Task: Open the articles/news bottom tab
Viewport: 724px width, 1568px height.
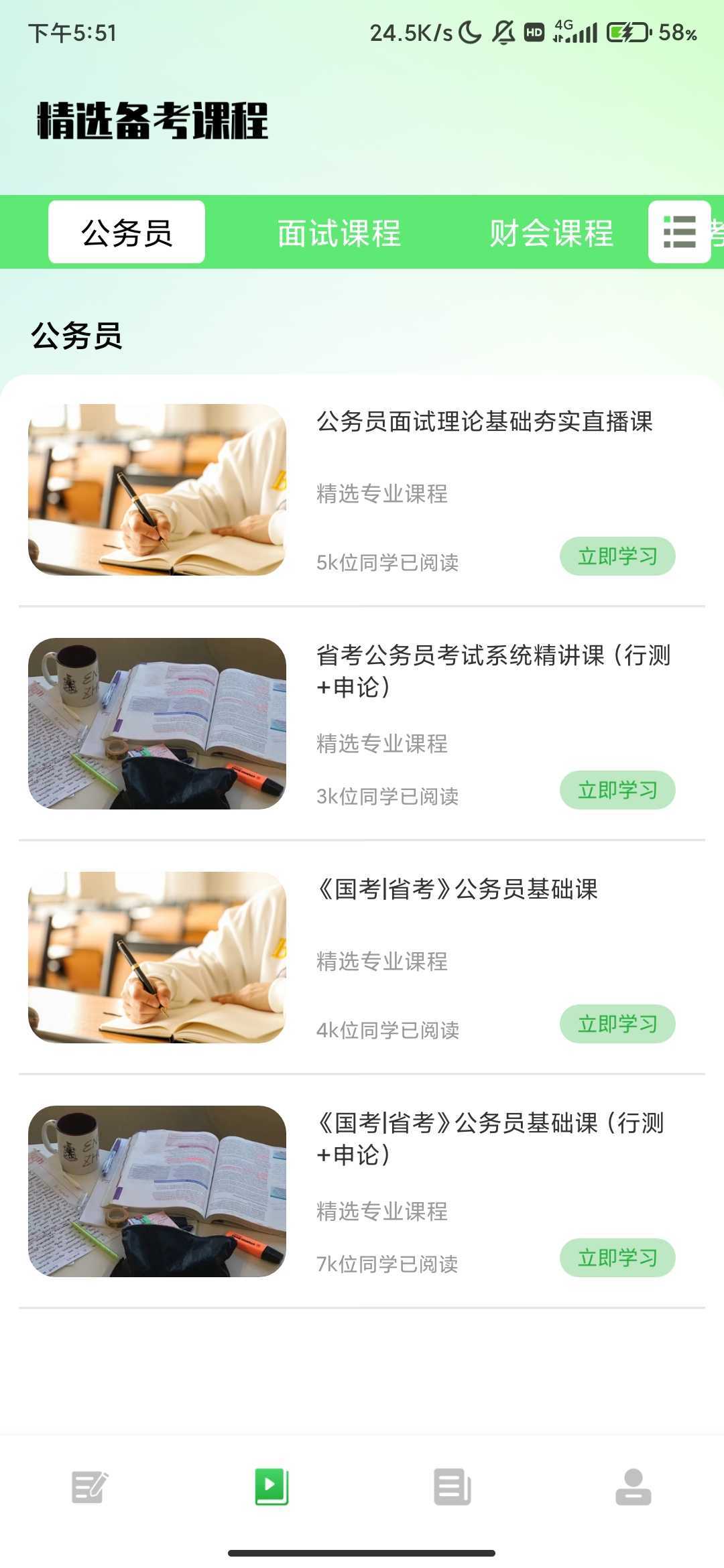Action: [x=452, y=1487]
